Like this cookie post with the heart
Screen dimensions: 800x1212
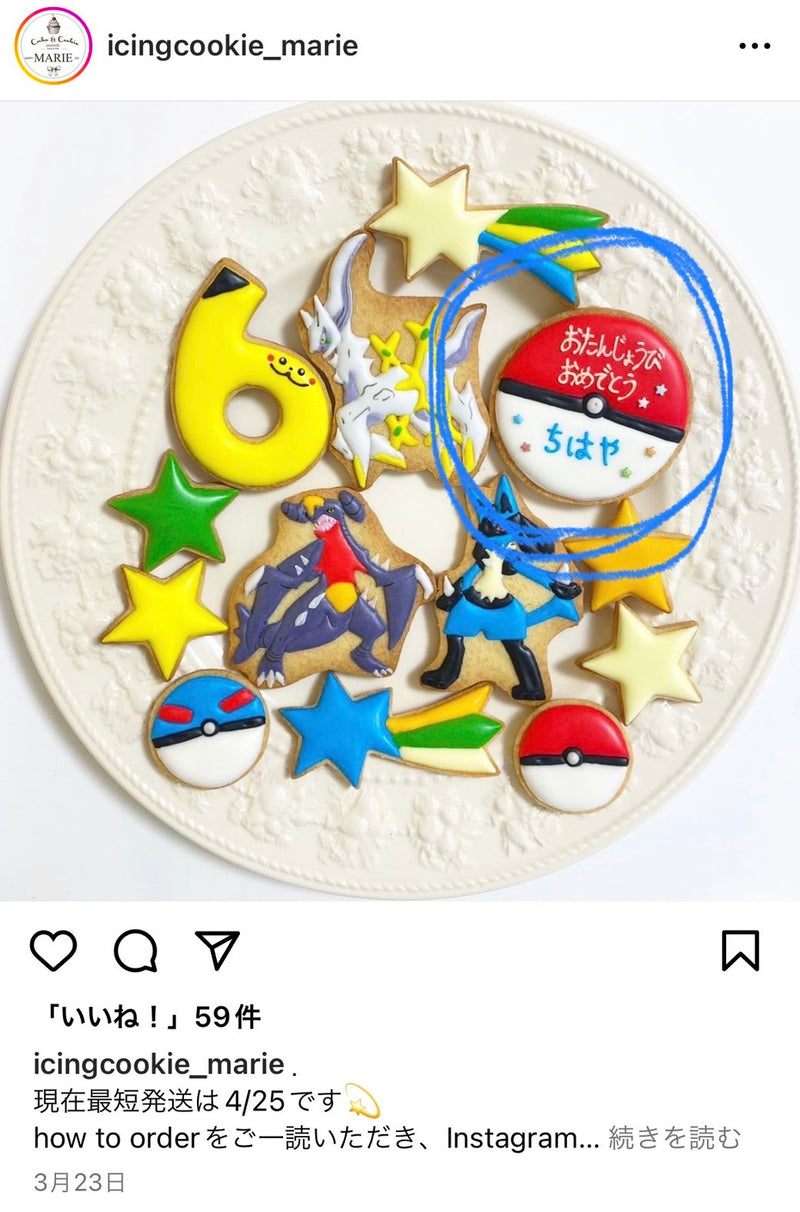point(53,950)
